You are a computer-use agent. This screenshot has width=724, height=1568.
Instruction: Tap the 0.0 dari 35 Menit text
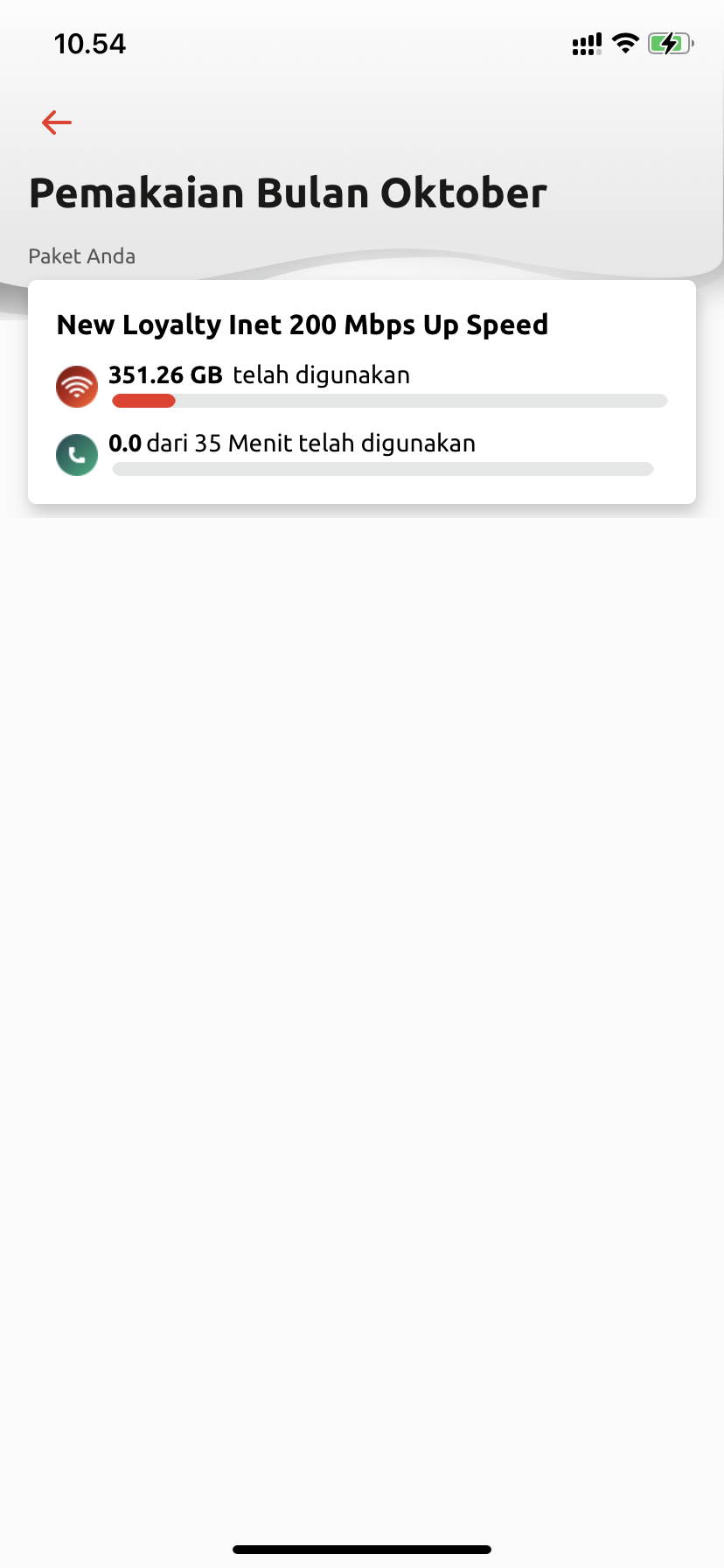[291, 443]
